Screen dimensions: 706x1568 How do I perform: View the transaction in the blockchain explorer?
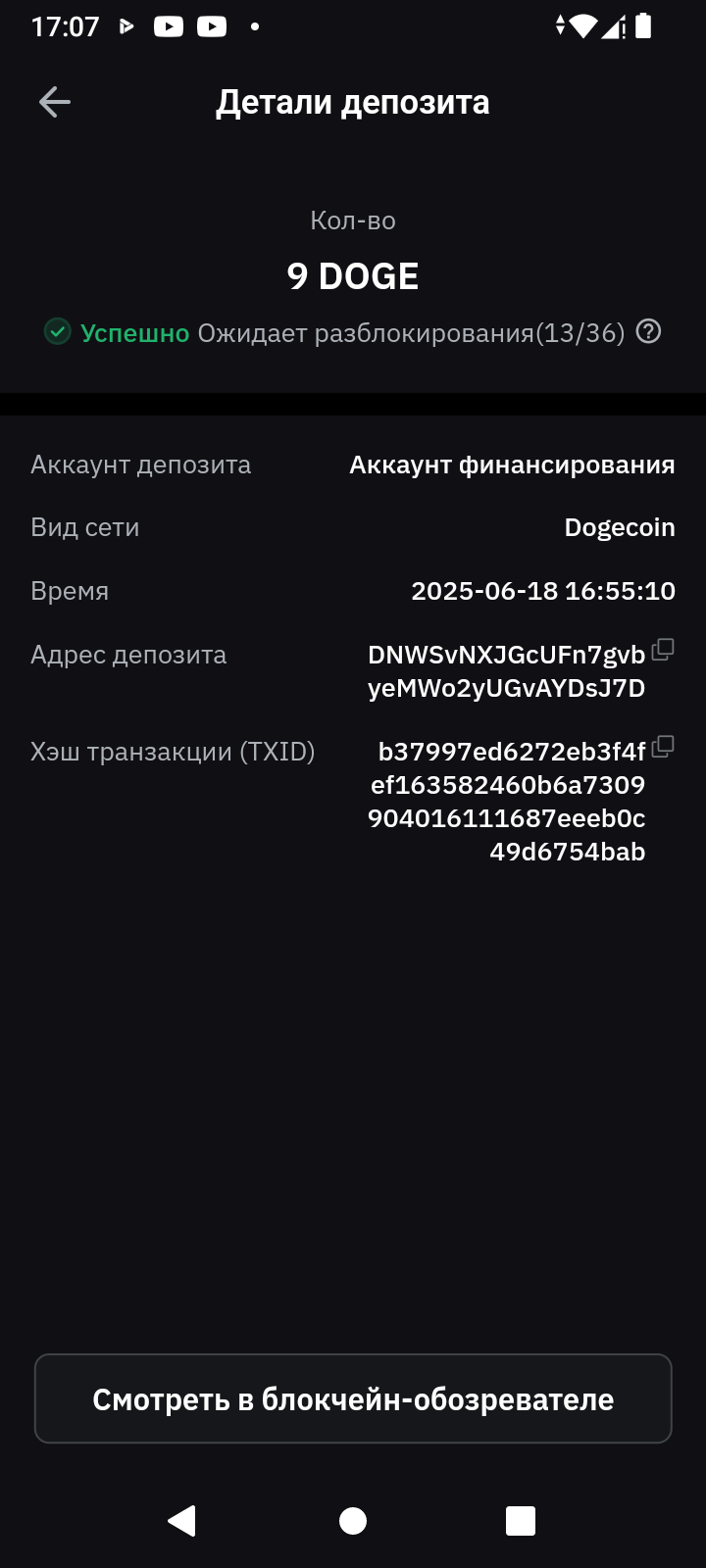pyautogui.click(x=353, y=1399)
